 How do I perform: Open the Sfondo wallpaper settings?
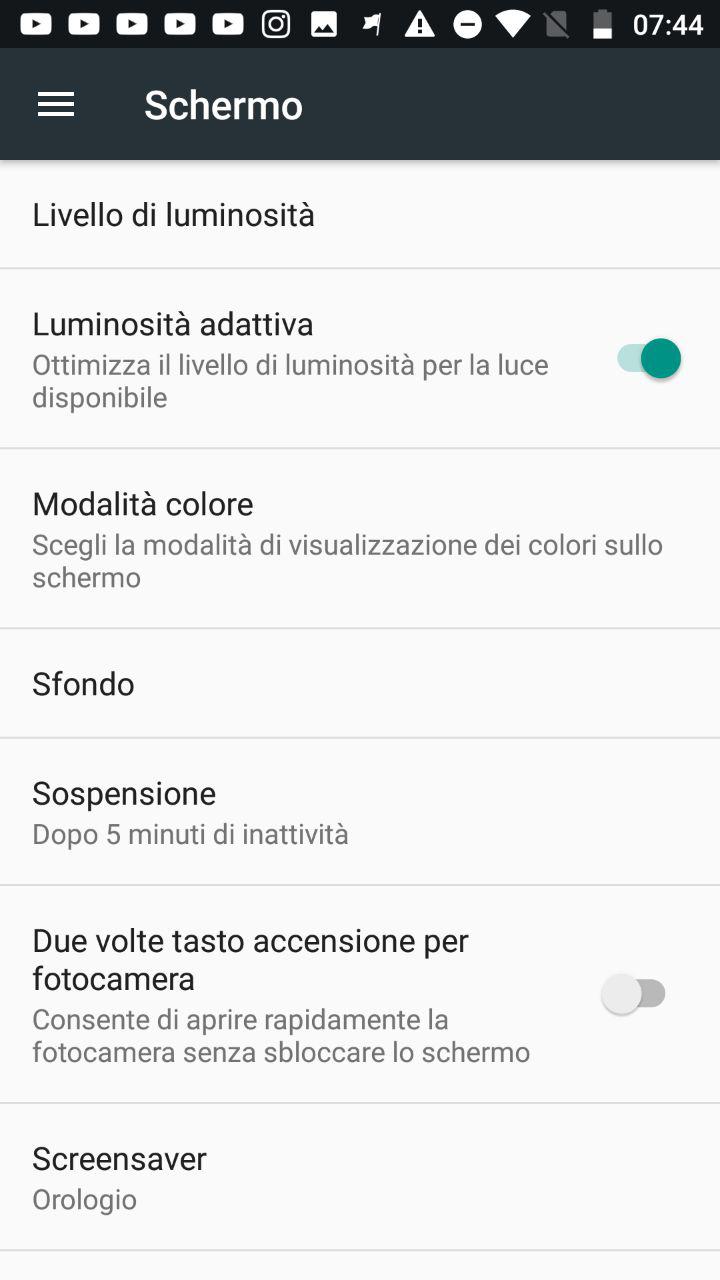coord(360,684)
